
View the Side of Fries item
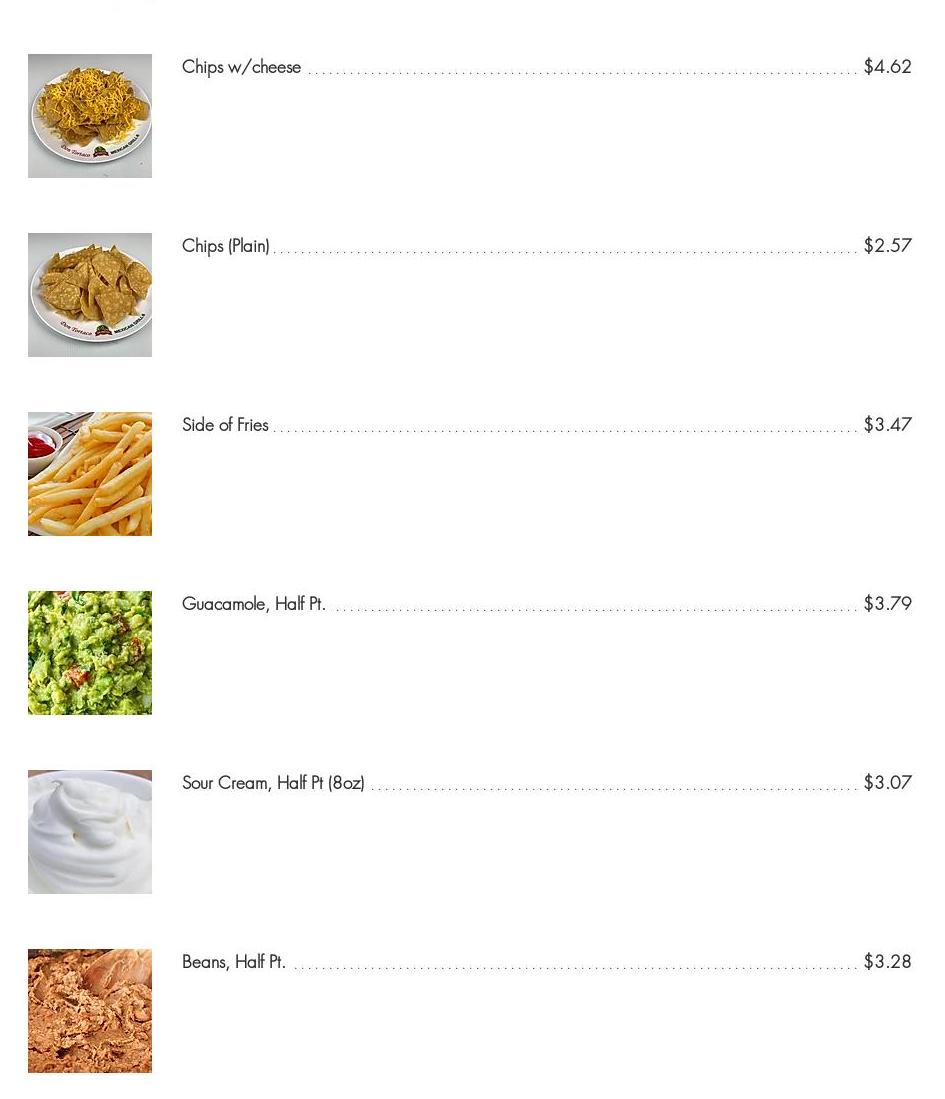[225, 425]
